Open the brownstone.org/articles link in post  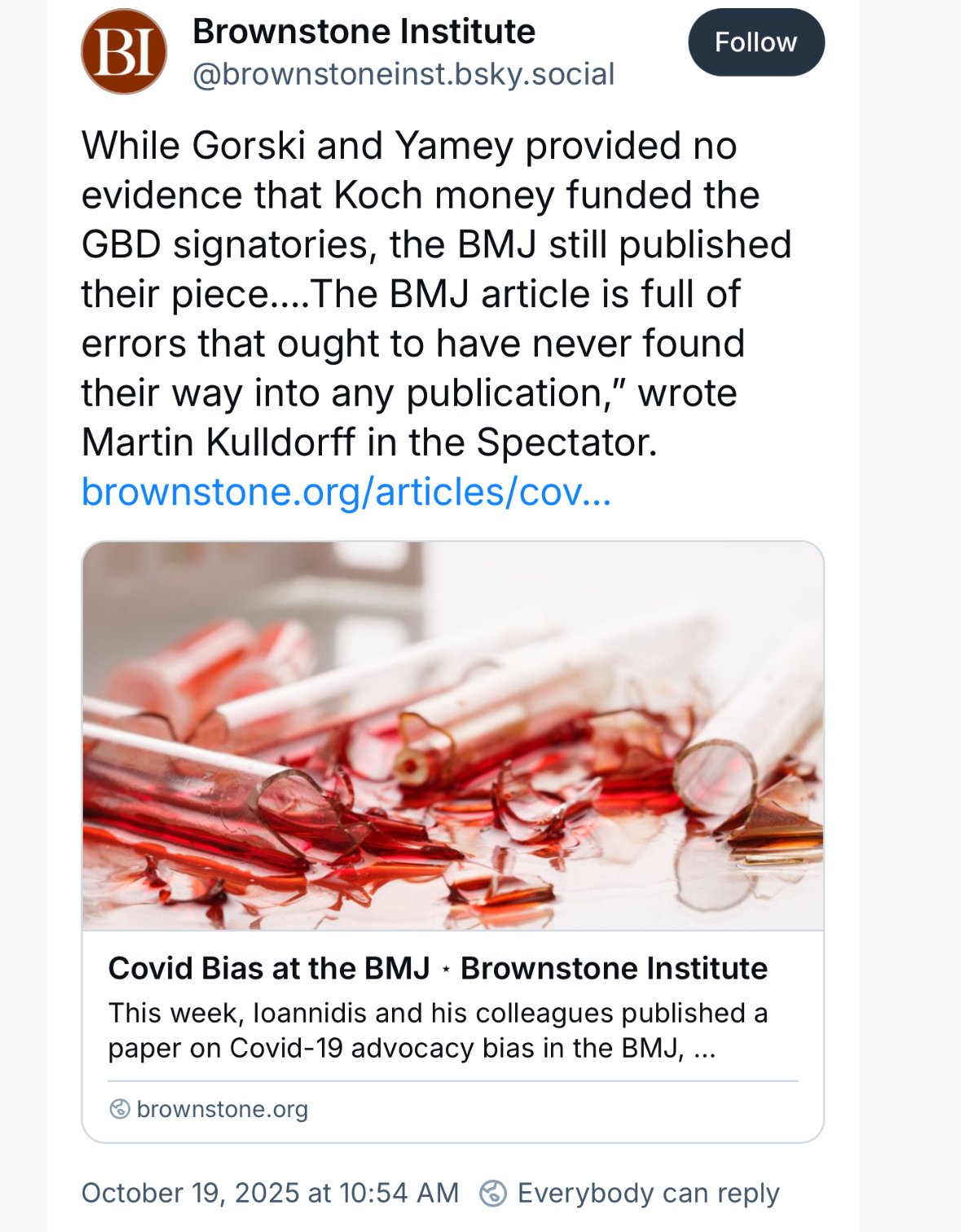tap(346, 491)
